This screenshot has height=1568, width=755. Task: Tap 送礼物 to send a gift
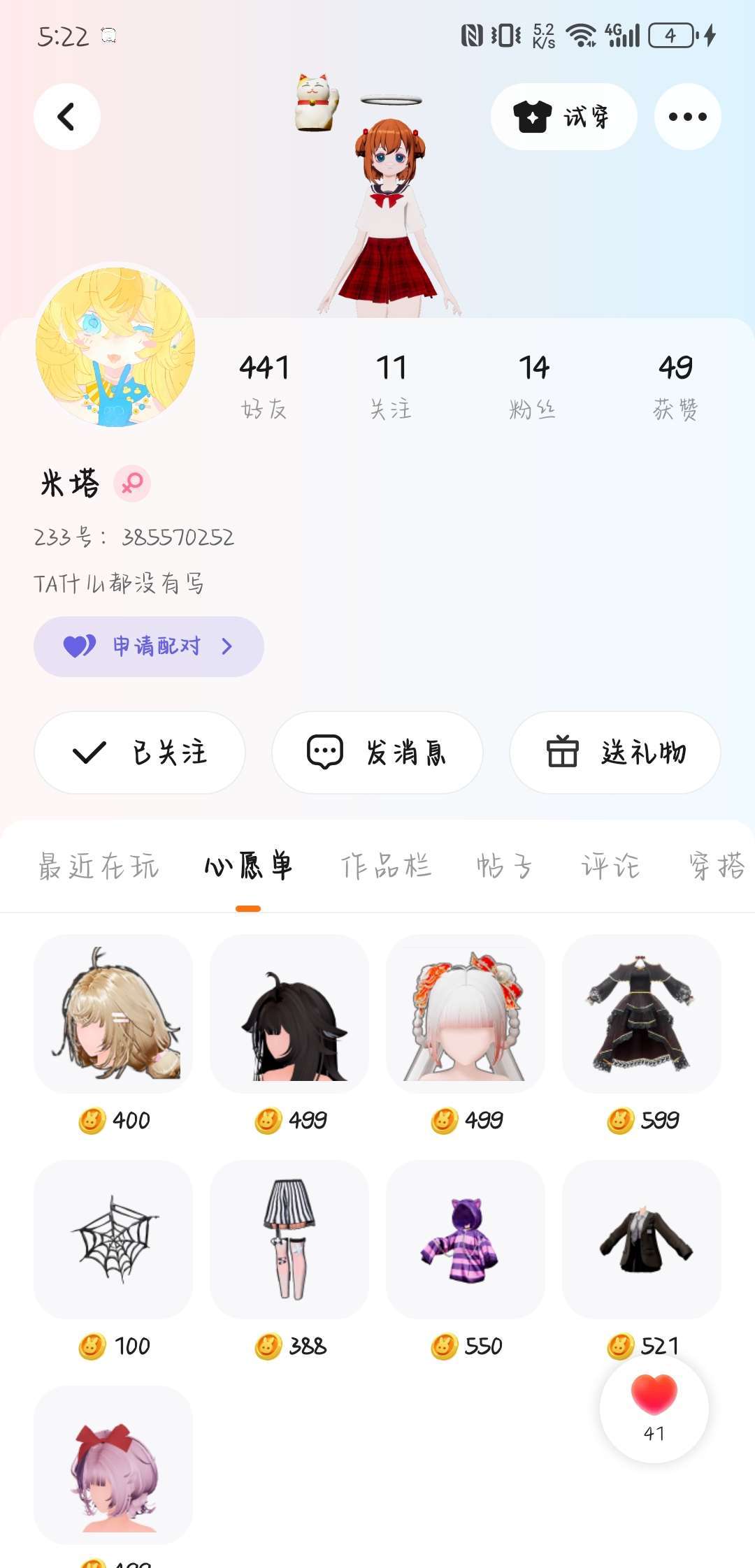pyautogui.click(x=615, y=753)
